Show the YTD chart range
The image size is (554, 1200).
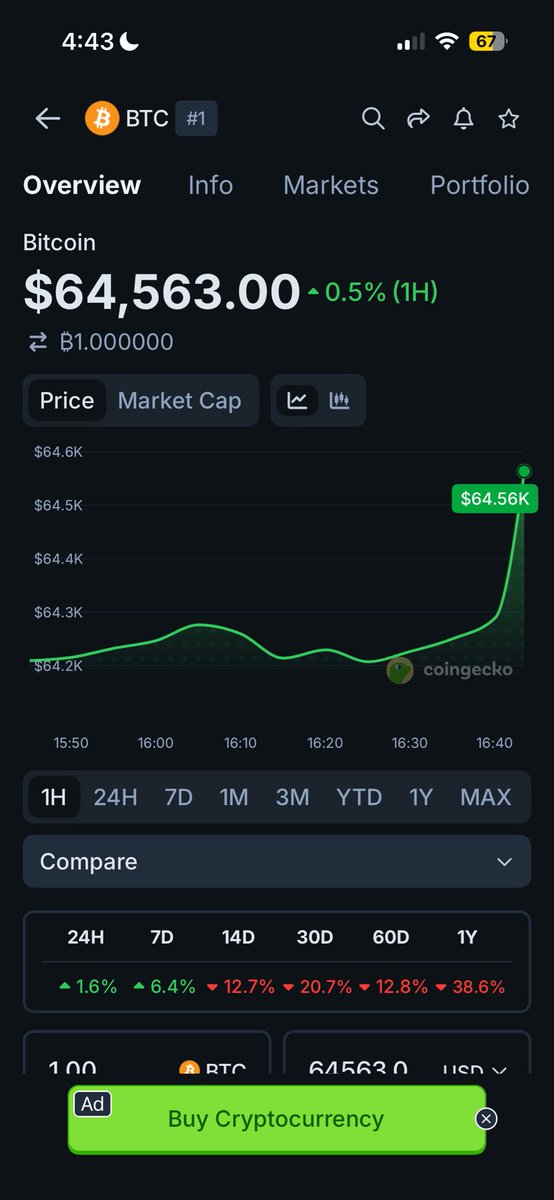coord(359,797)
